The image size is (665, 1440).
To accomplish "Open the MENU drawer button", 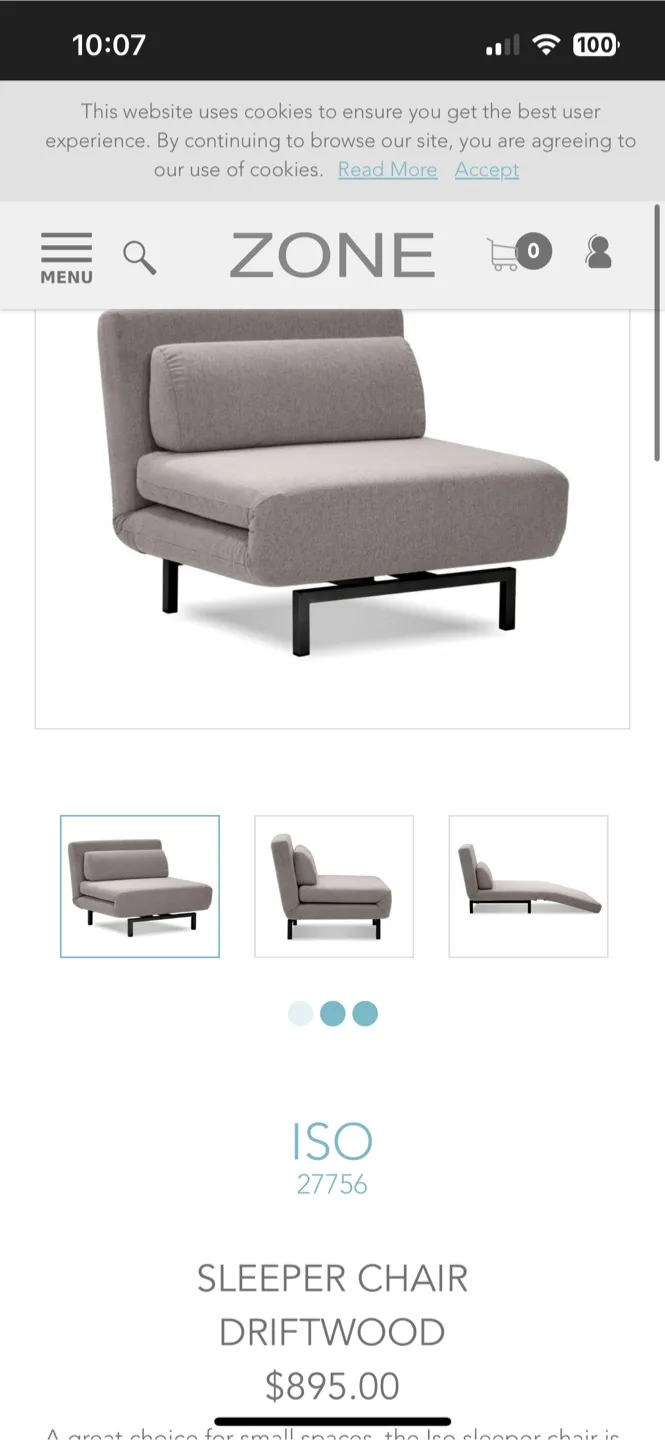I will (x=66, y=257).
